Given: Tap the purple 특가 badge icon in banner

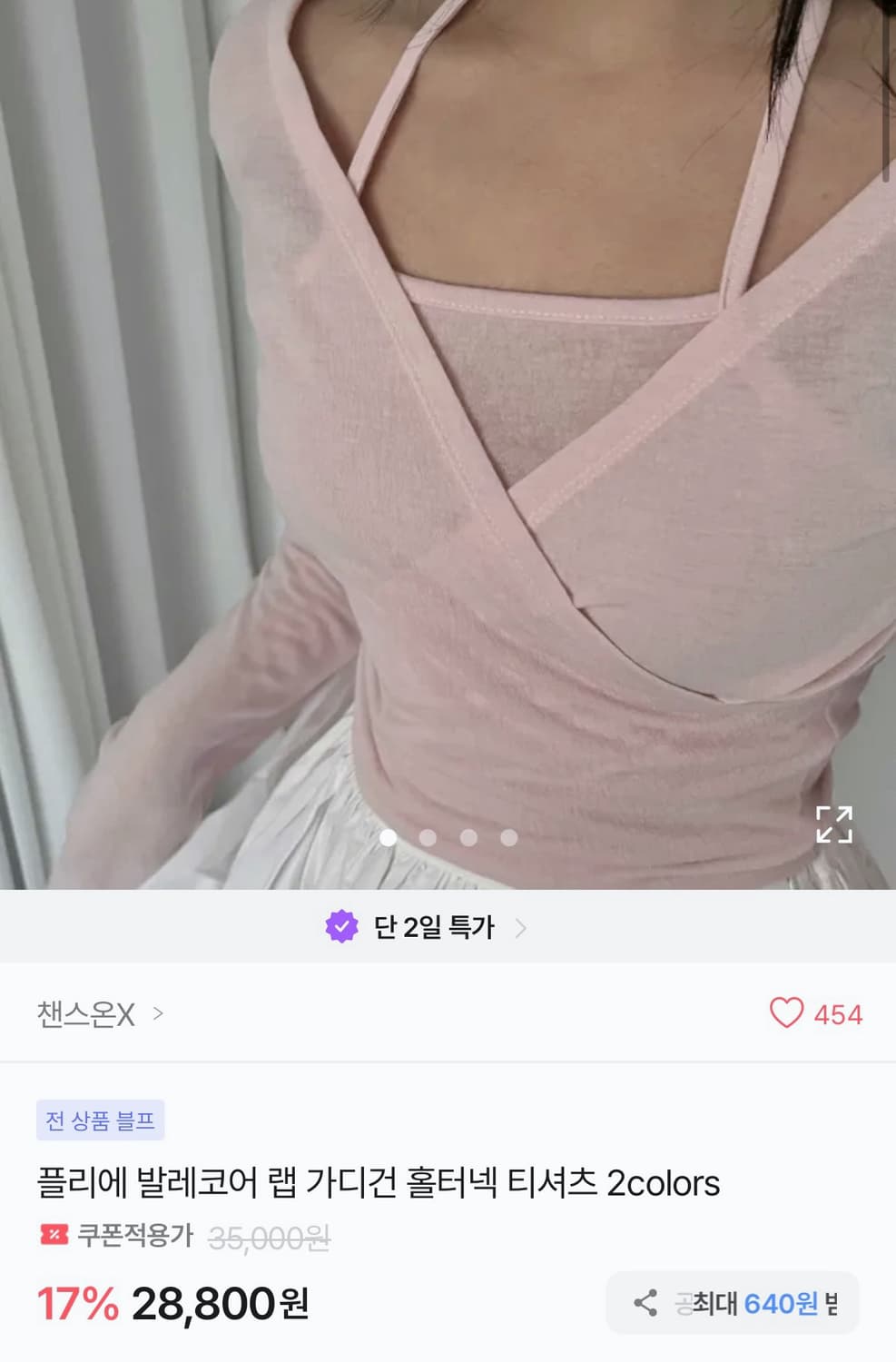Looking at the screenshot, I should [x=341, y=927].
